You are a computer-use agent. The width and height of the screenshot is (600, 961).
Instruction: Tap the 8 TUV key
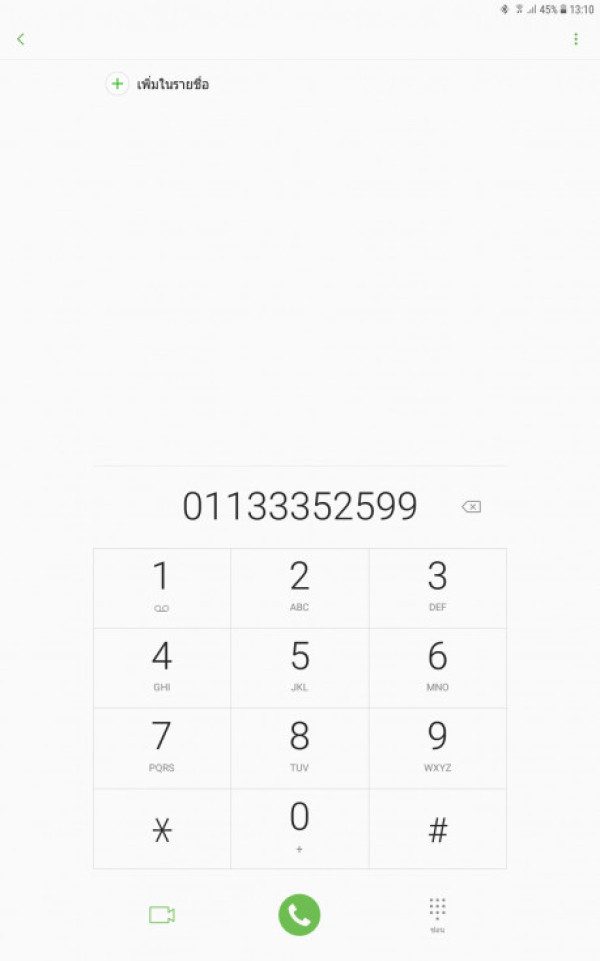pos(299,748)
